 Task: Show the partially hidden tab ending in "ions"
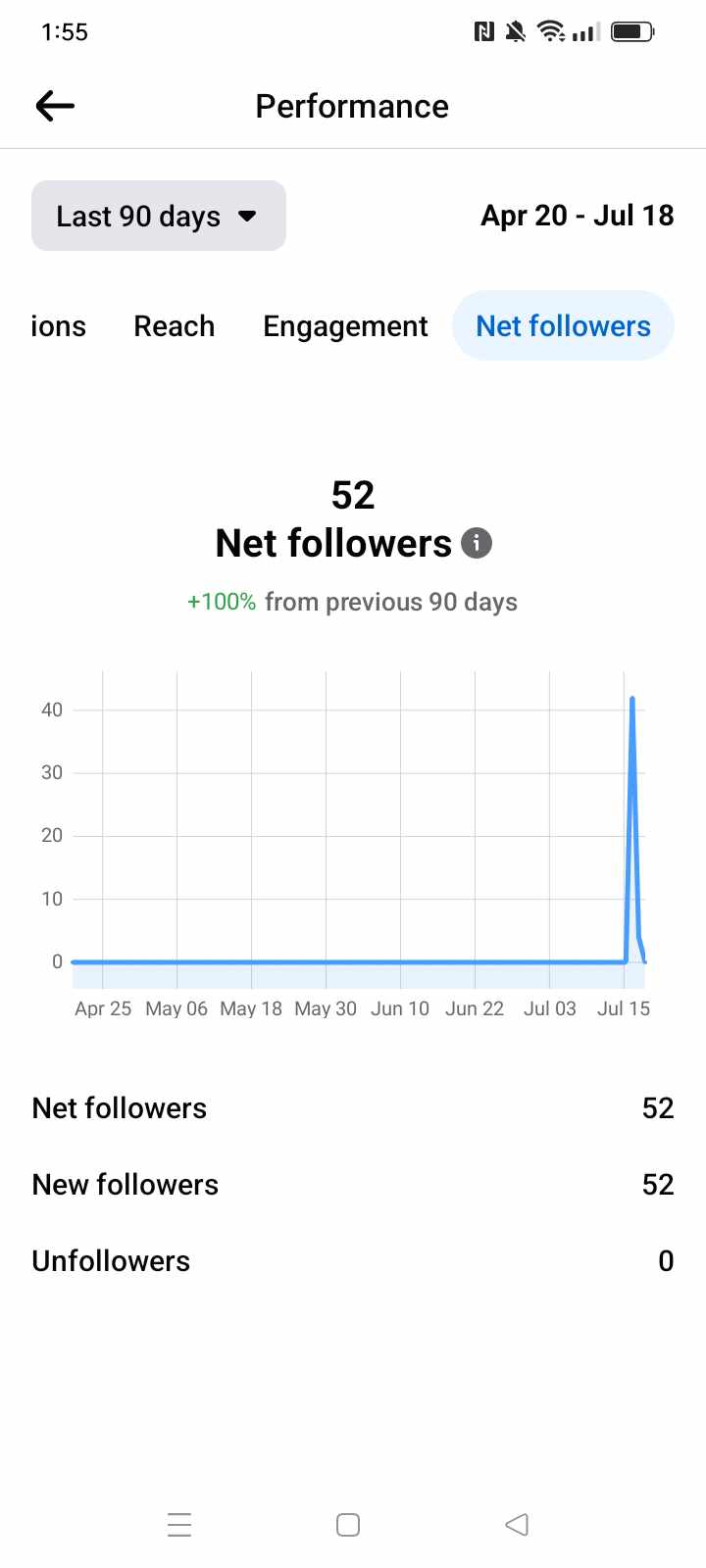tap(58, 326)
